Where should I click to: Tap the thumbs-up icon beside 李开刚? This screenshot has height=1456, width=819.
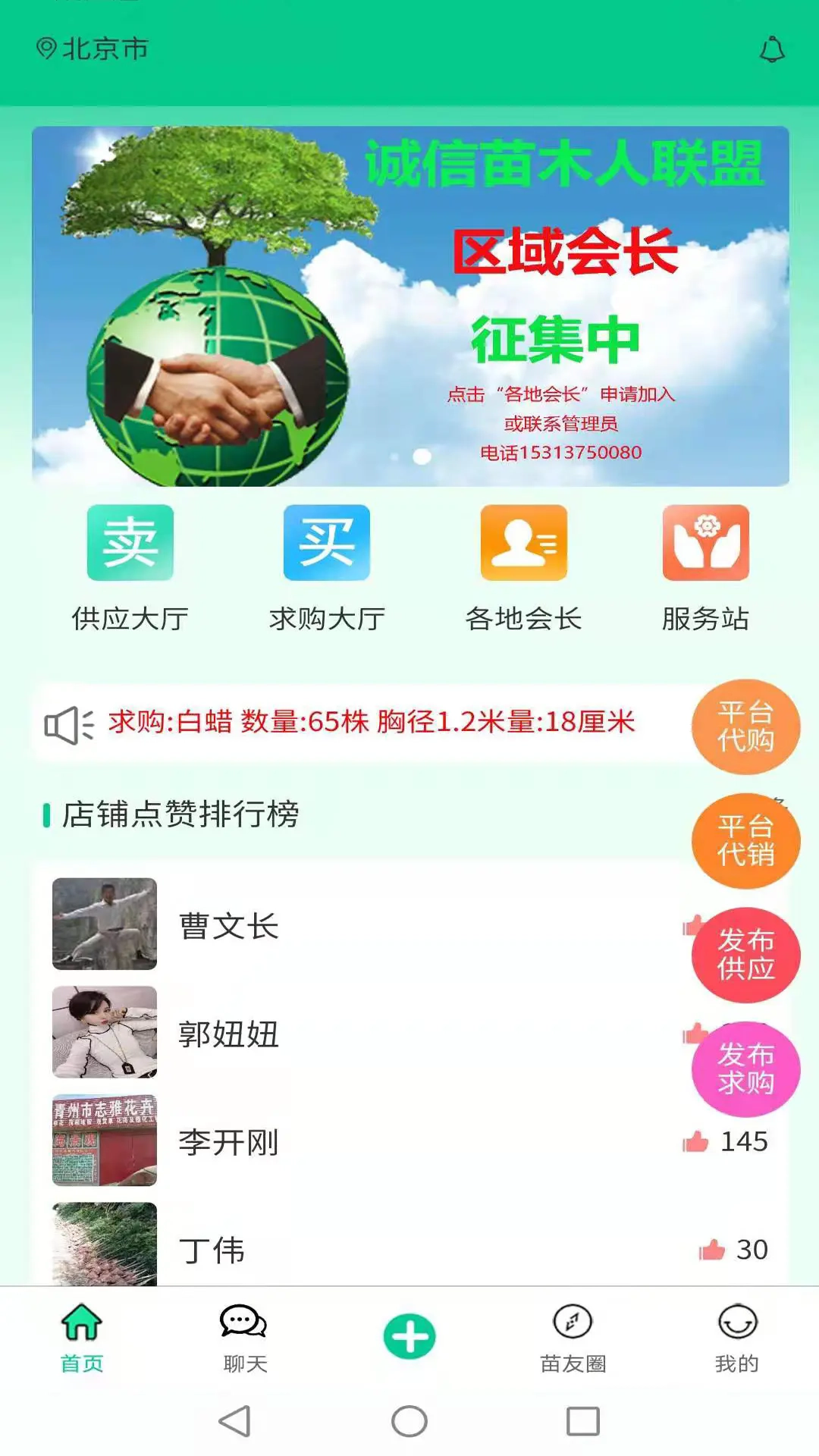click(696, 1141)
